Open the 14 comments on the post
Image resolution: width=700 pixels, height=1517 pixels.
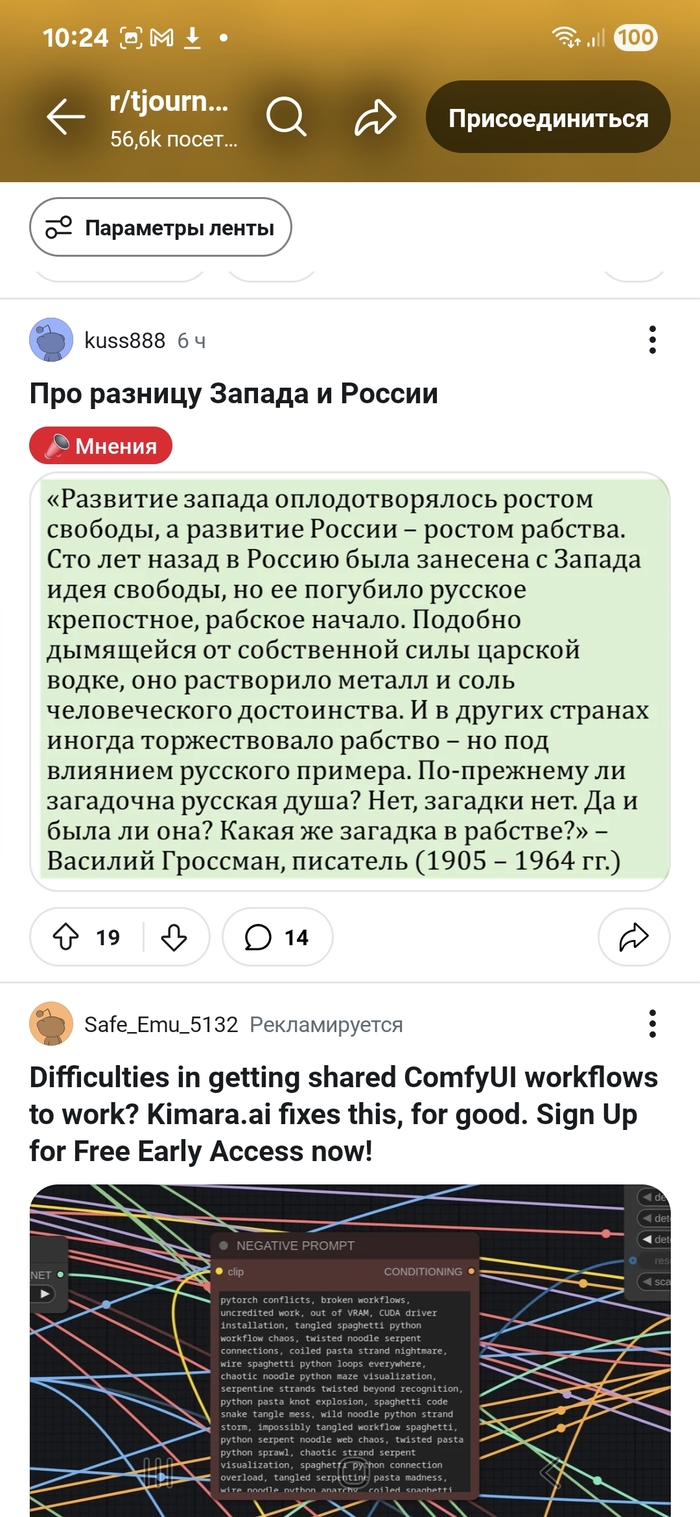[277, 937]
